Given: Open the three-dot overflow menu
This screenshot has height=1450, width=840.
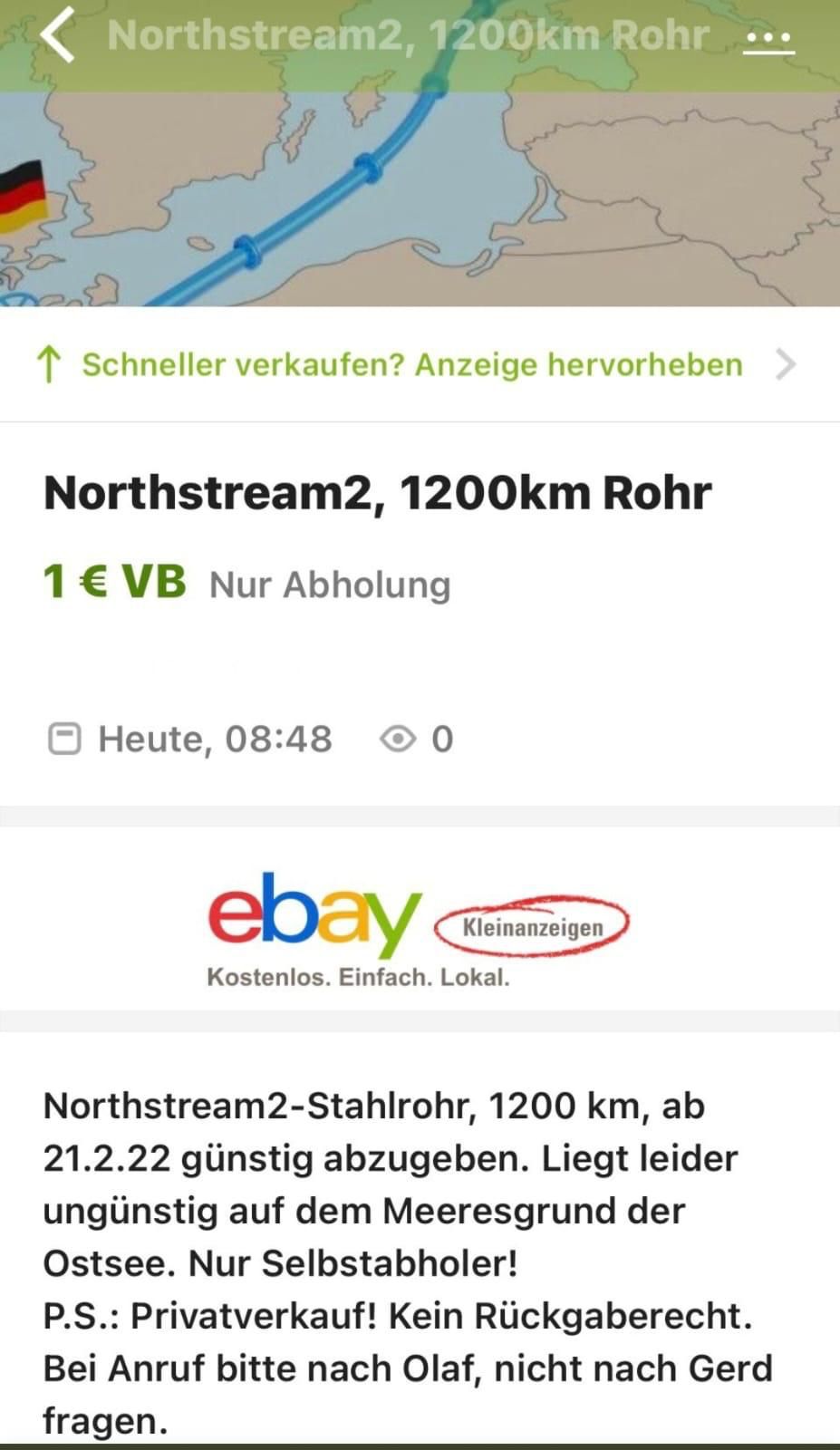Looking at the screenshot, I should [x=768, y=40].
